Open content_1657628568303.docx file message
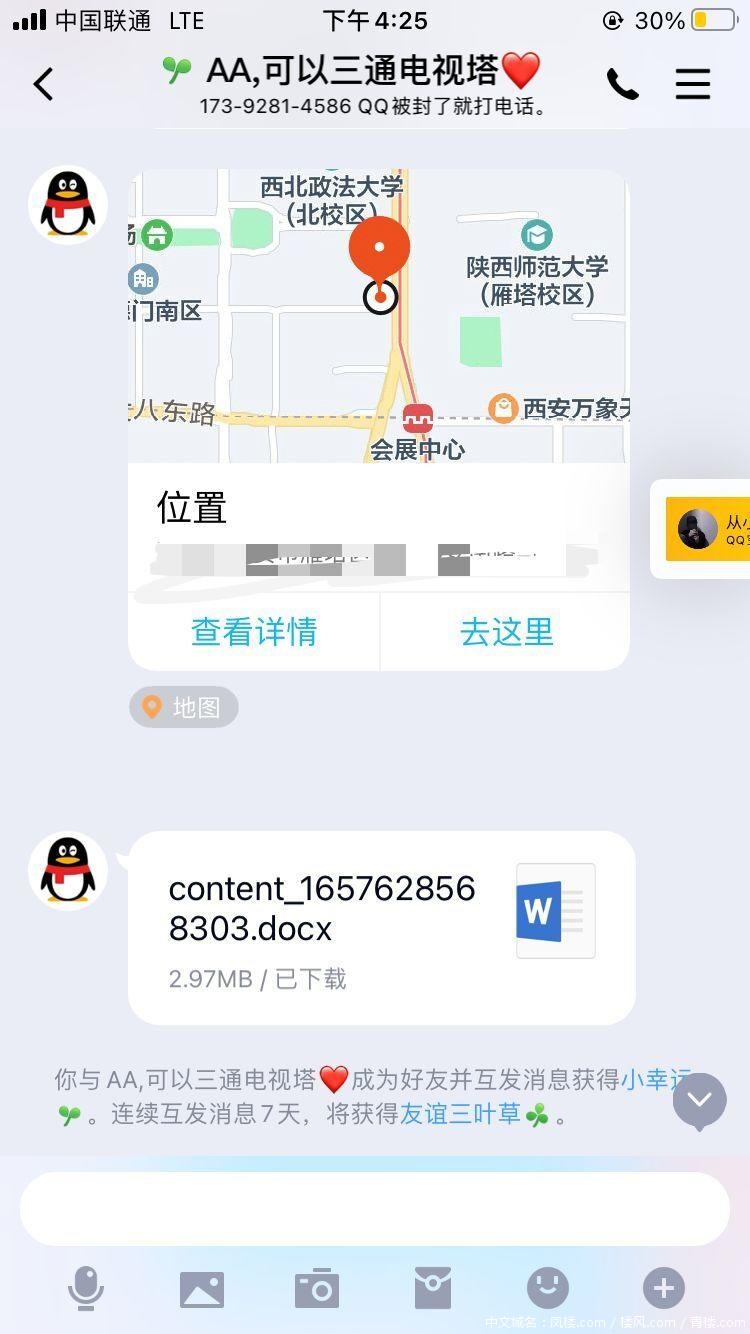Image resolution: width=750 pixels, height=1334 pixels. pos(380,927)
